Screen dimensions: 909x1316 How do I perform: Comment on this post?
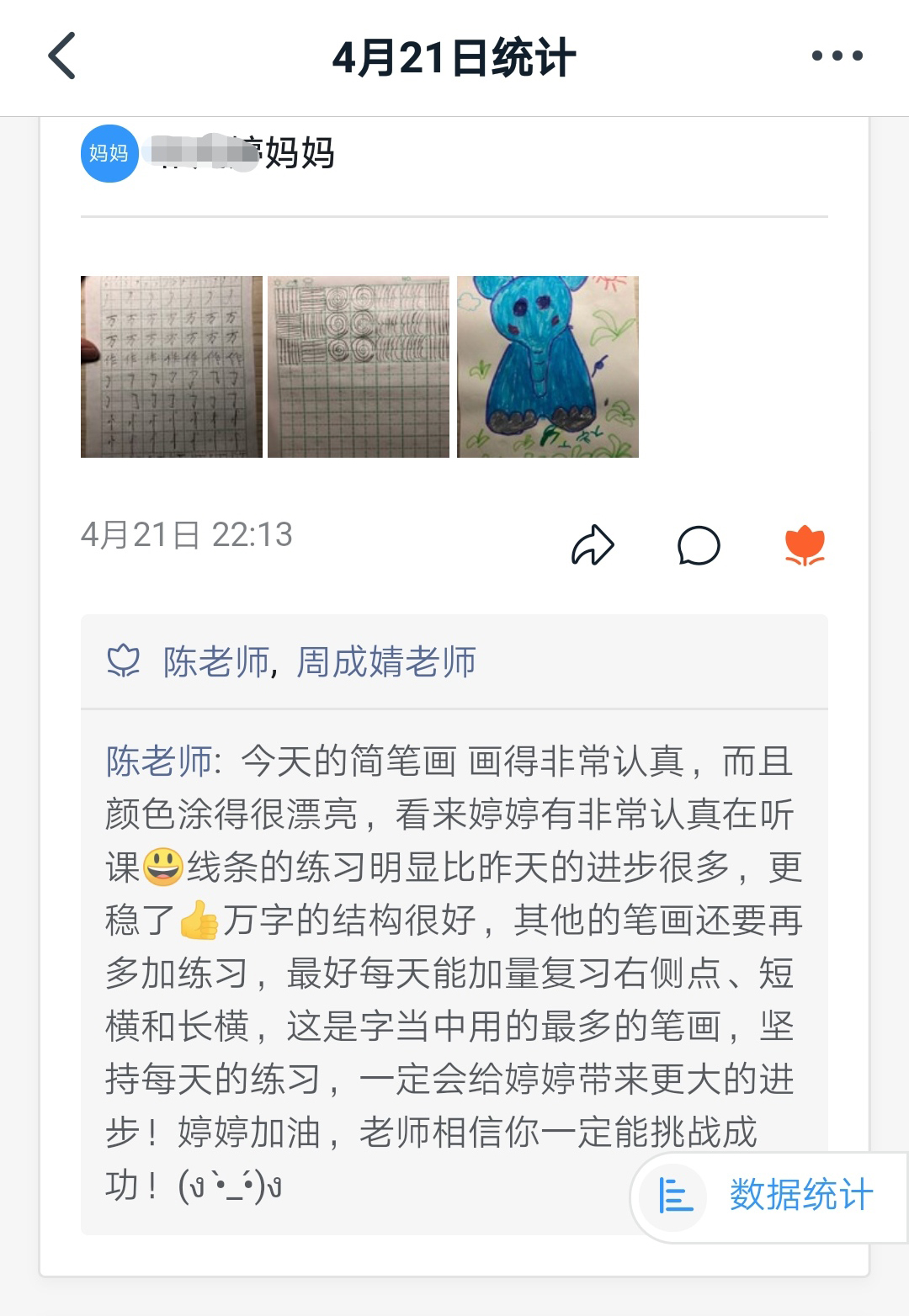point(699,545)
